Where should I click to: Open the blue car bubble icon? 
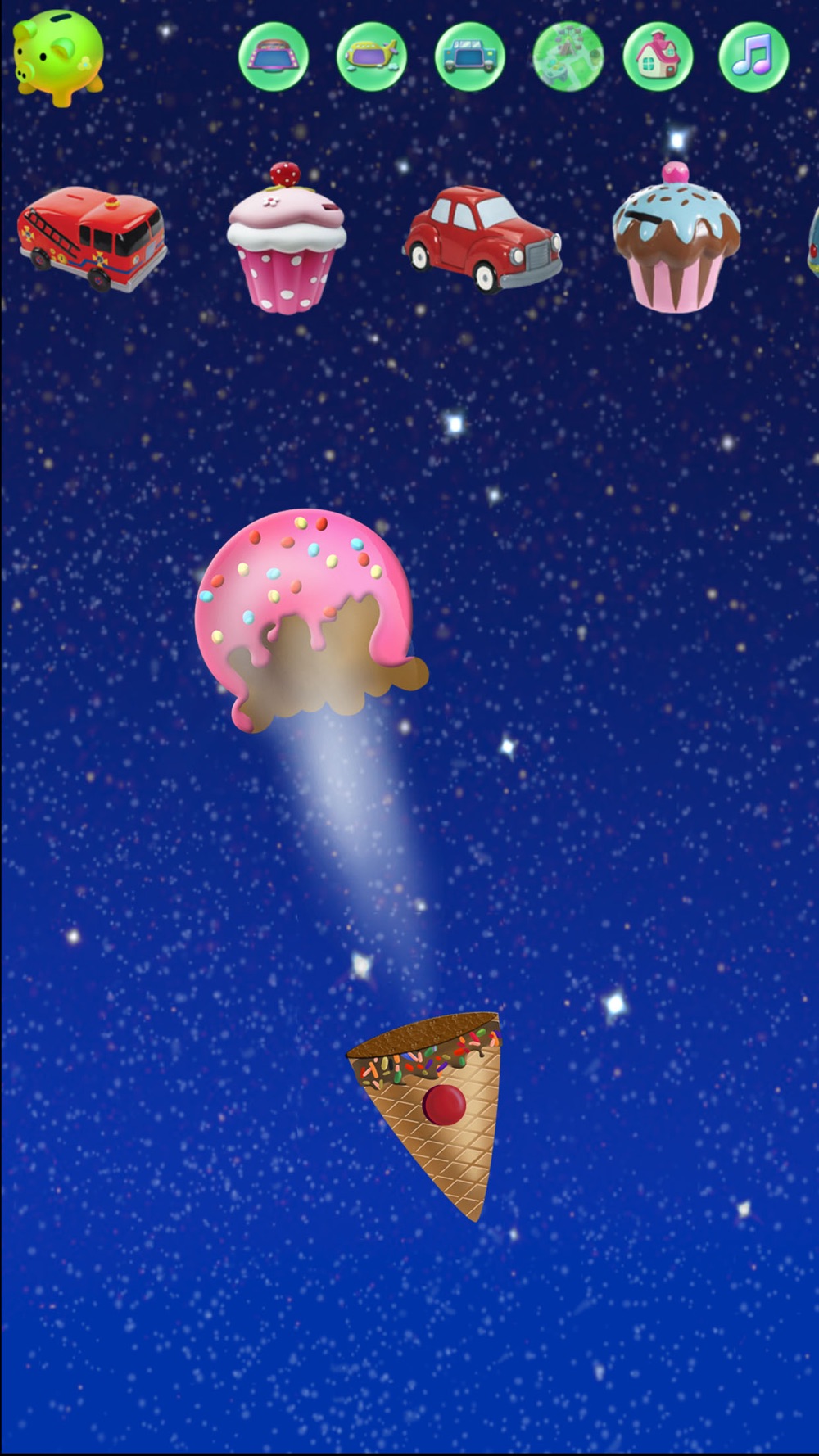(470, 57)
